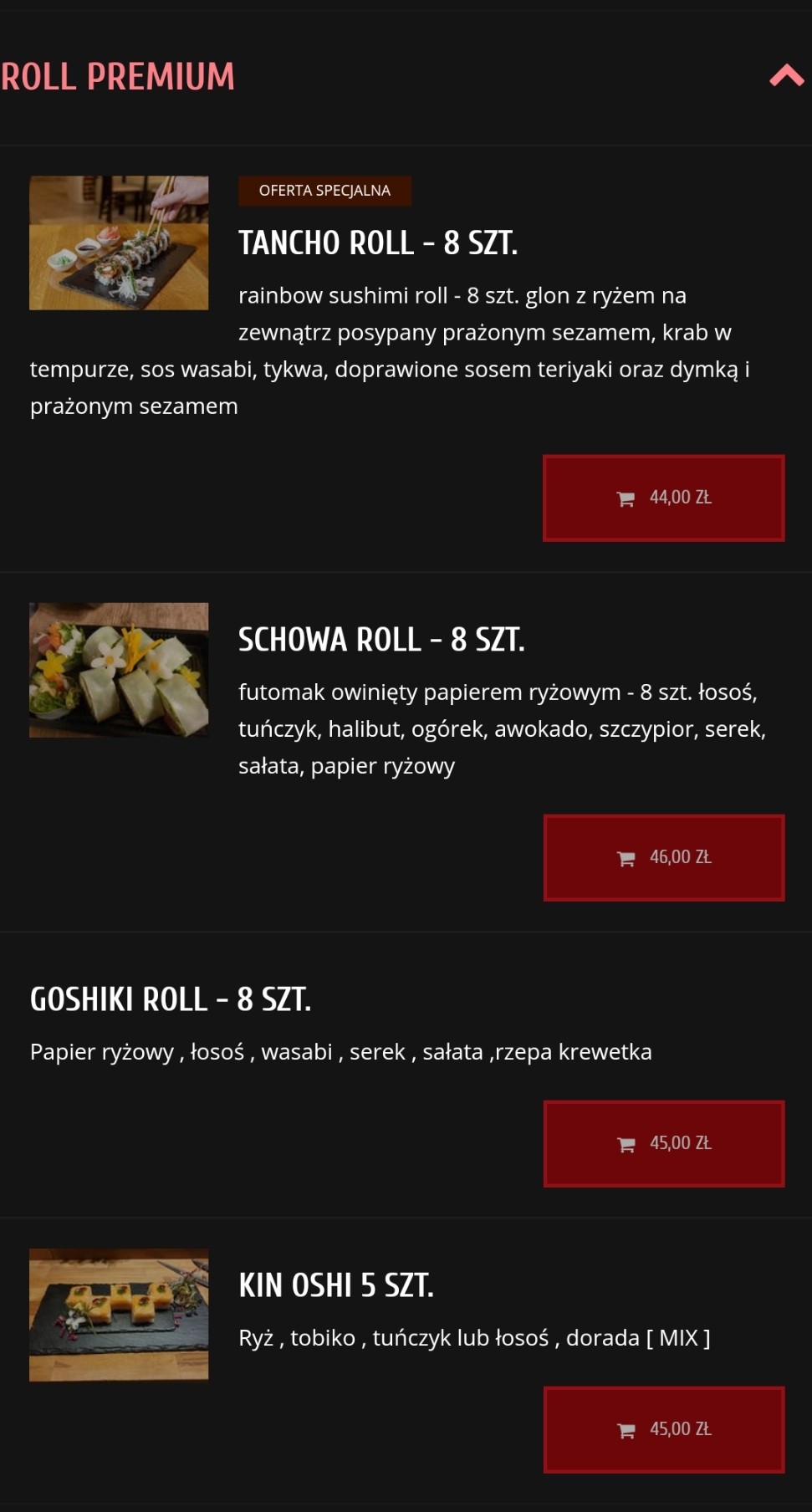812x1512 pixels.
Task: Click the cart icon next to 46,00 ZŁ
Action: click(626, 856)
